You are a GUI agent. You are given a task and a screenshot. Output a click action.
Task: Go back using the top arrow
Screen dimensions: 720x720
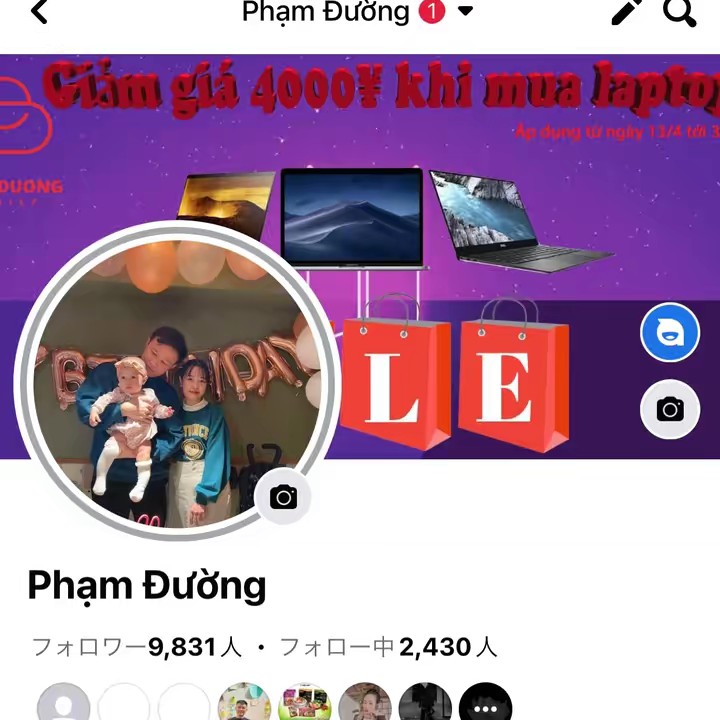pyautogui.click(x=41, y=12)
